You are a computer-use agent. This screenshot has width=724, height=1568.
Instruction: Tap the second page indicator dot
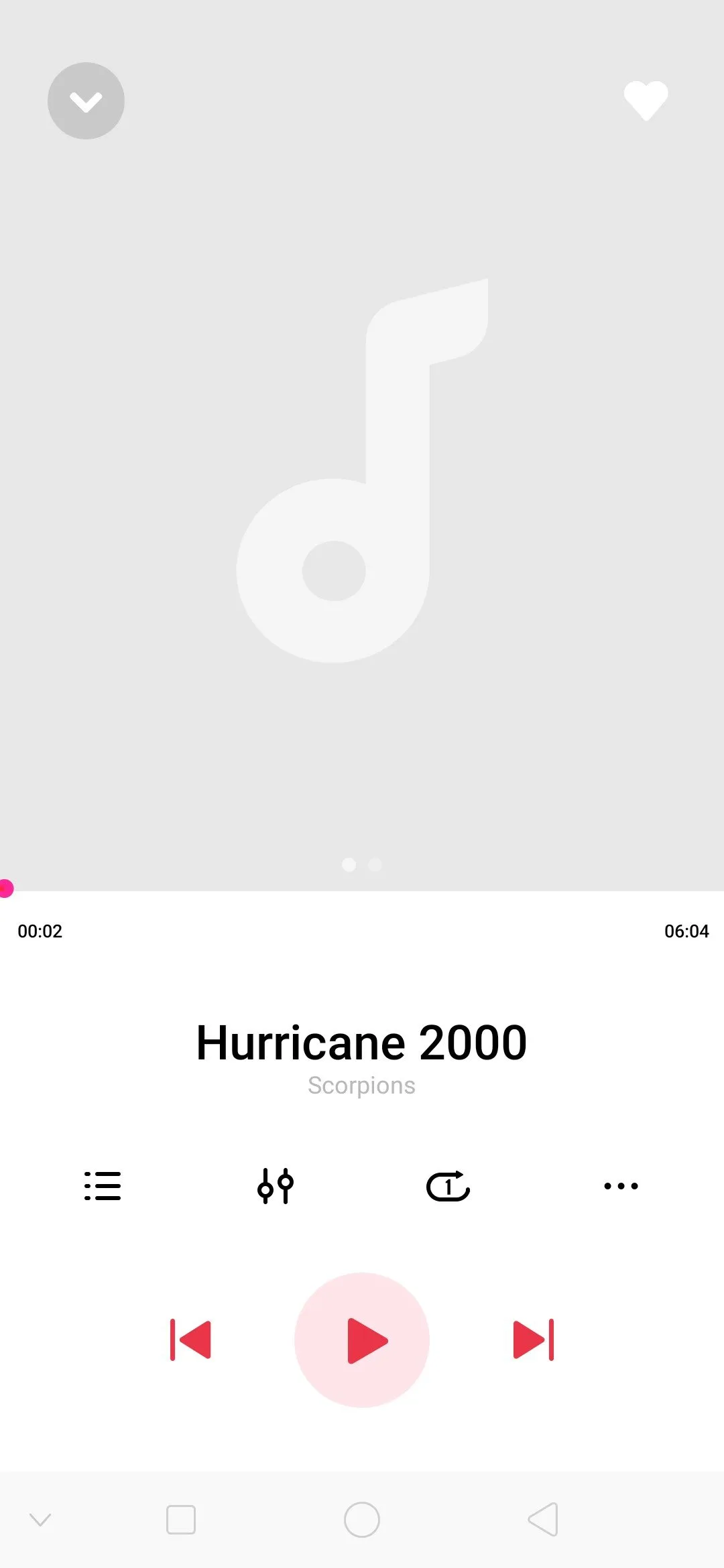click(x=375, y=864)
